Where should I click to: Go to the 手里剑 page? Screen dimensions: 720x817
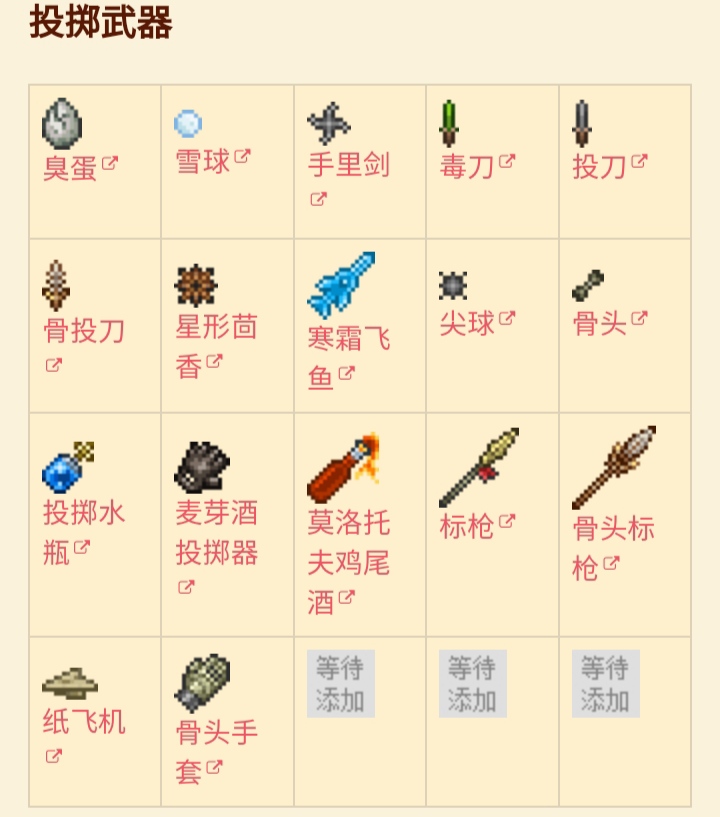(x=348, y=165)
